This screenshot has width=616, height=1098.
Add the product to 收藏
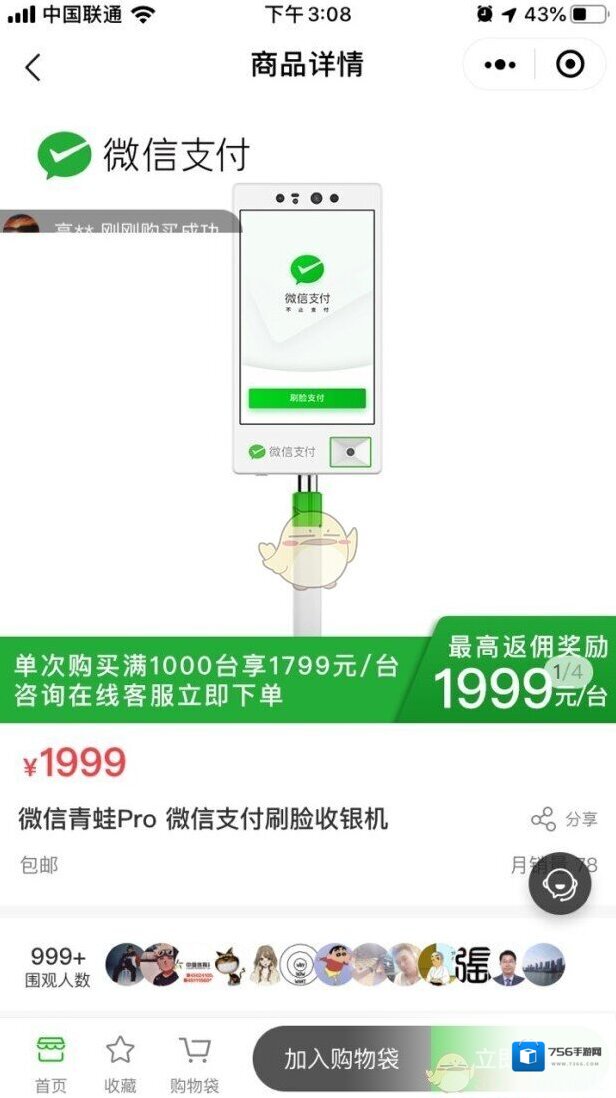pyautogui.click(x=120, y=1062)
